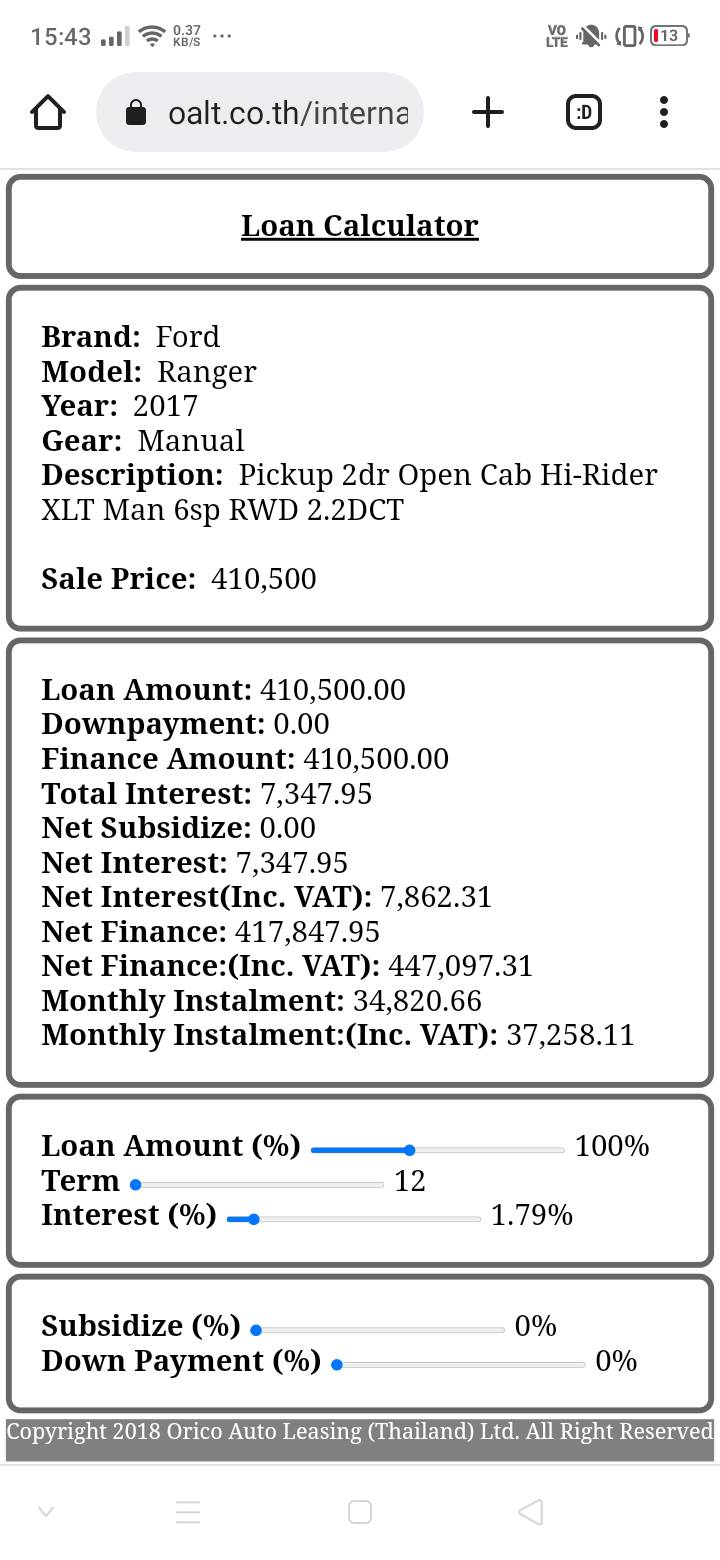This screenshot has height=1560, width=720.
Task: Set the Down Payment (%) slider
Action: 459,1365
